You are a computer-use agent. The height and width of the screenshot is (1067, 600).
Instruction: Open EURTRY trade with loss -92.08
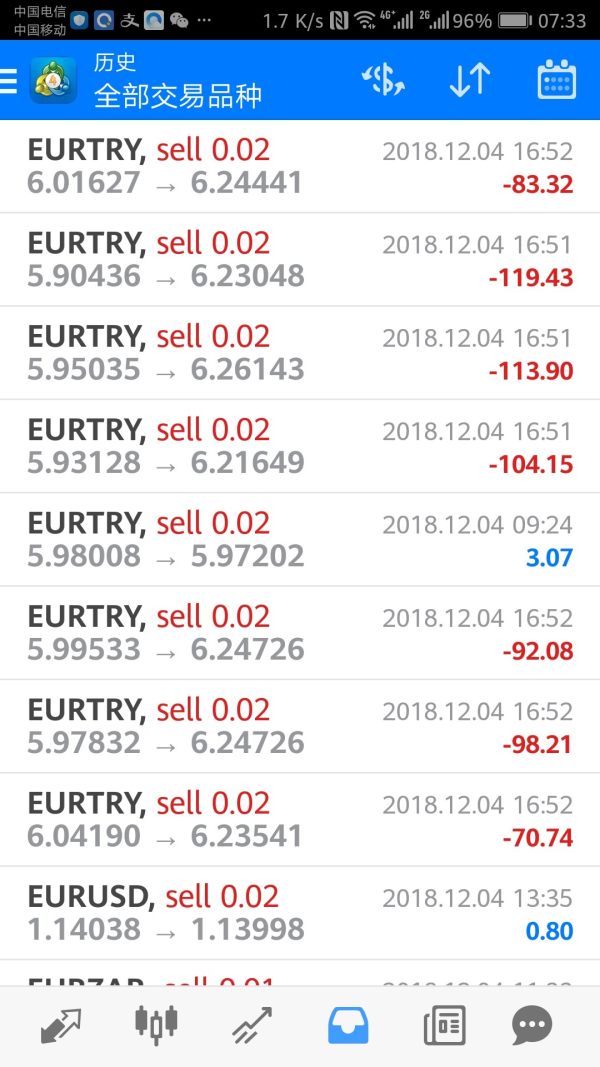click(300, 633)
